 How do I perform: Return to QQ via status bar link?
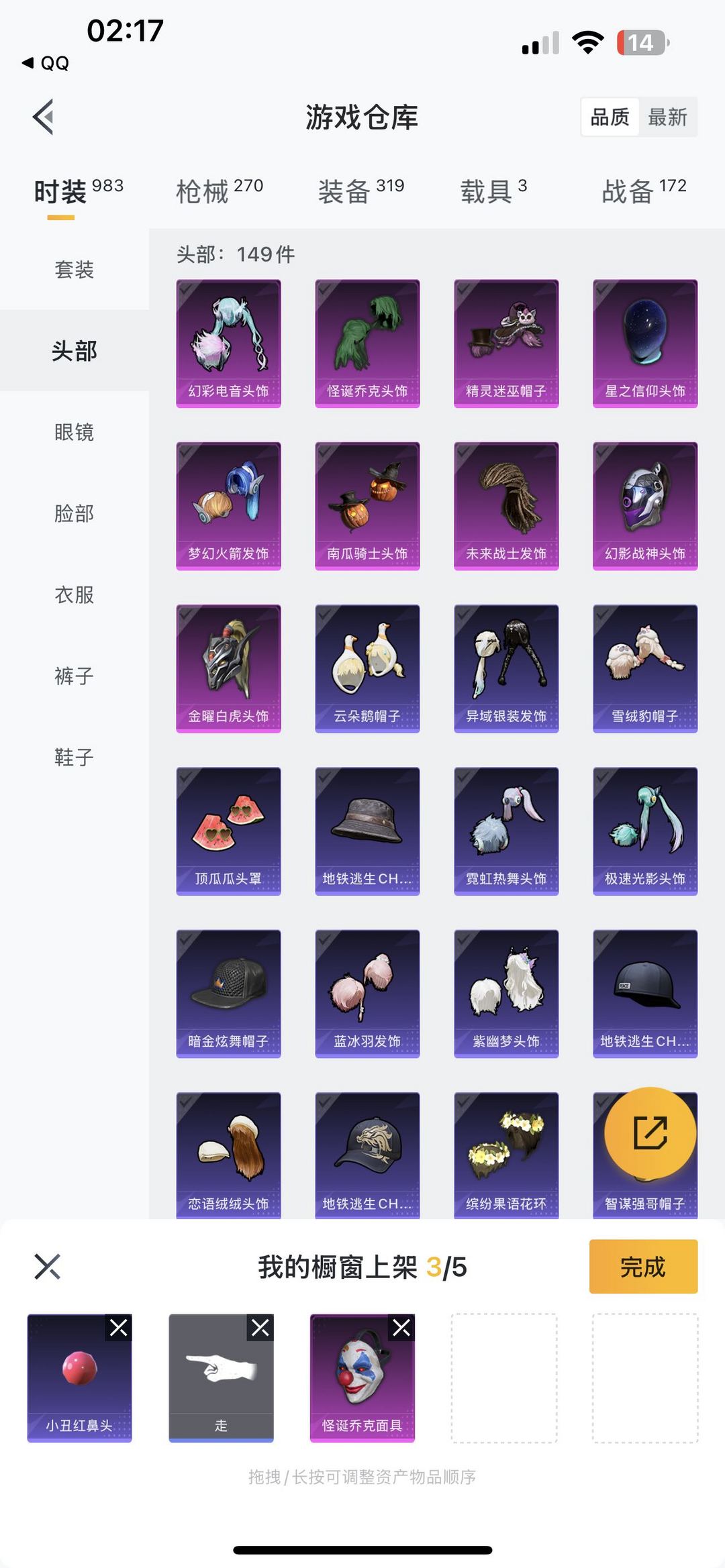[x=46, y=63]
